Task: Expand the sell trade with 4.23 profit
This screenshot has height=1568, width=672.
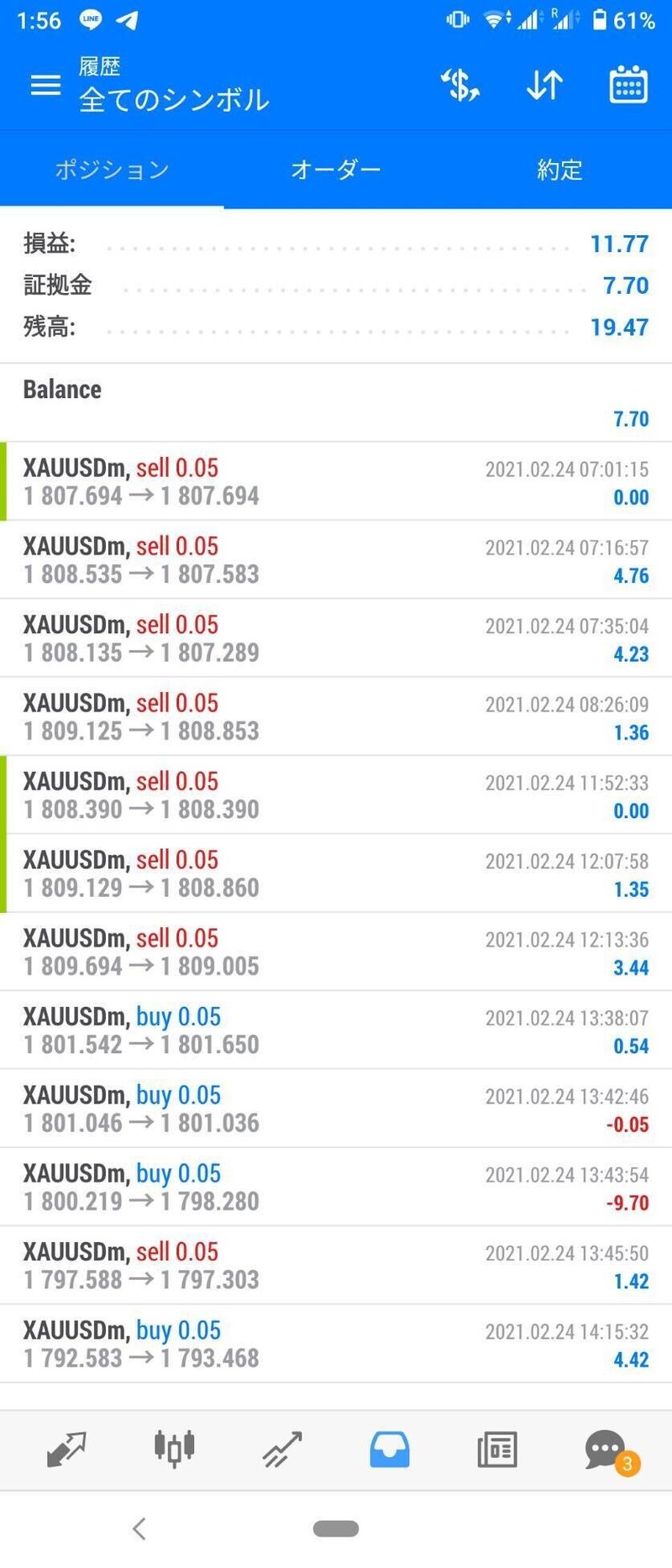Action: point(336,638)
